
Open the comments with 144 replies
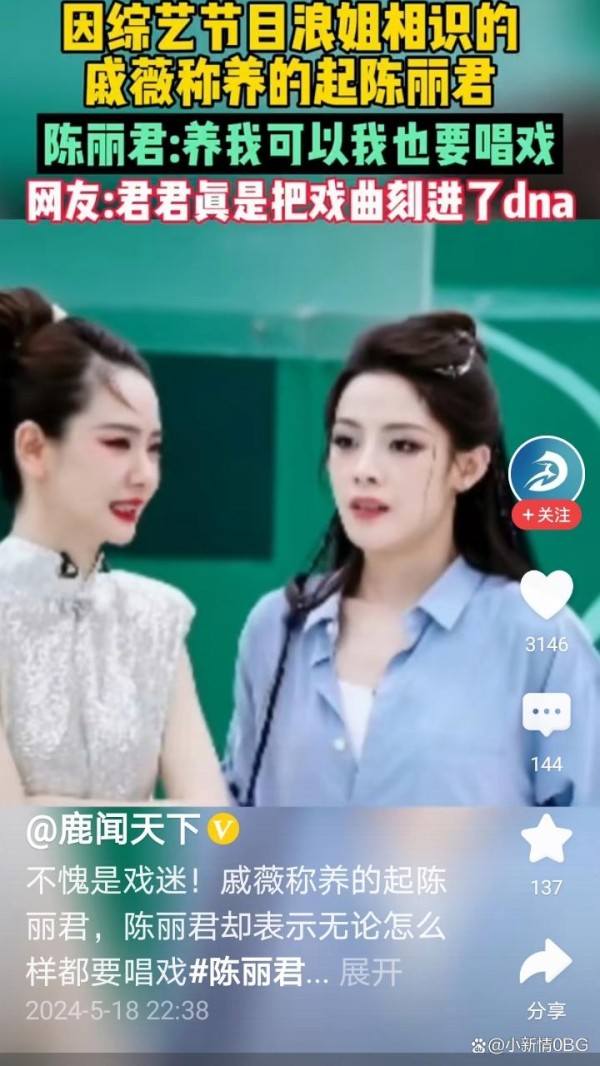tap(547, 716)
